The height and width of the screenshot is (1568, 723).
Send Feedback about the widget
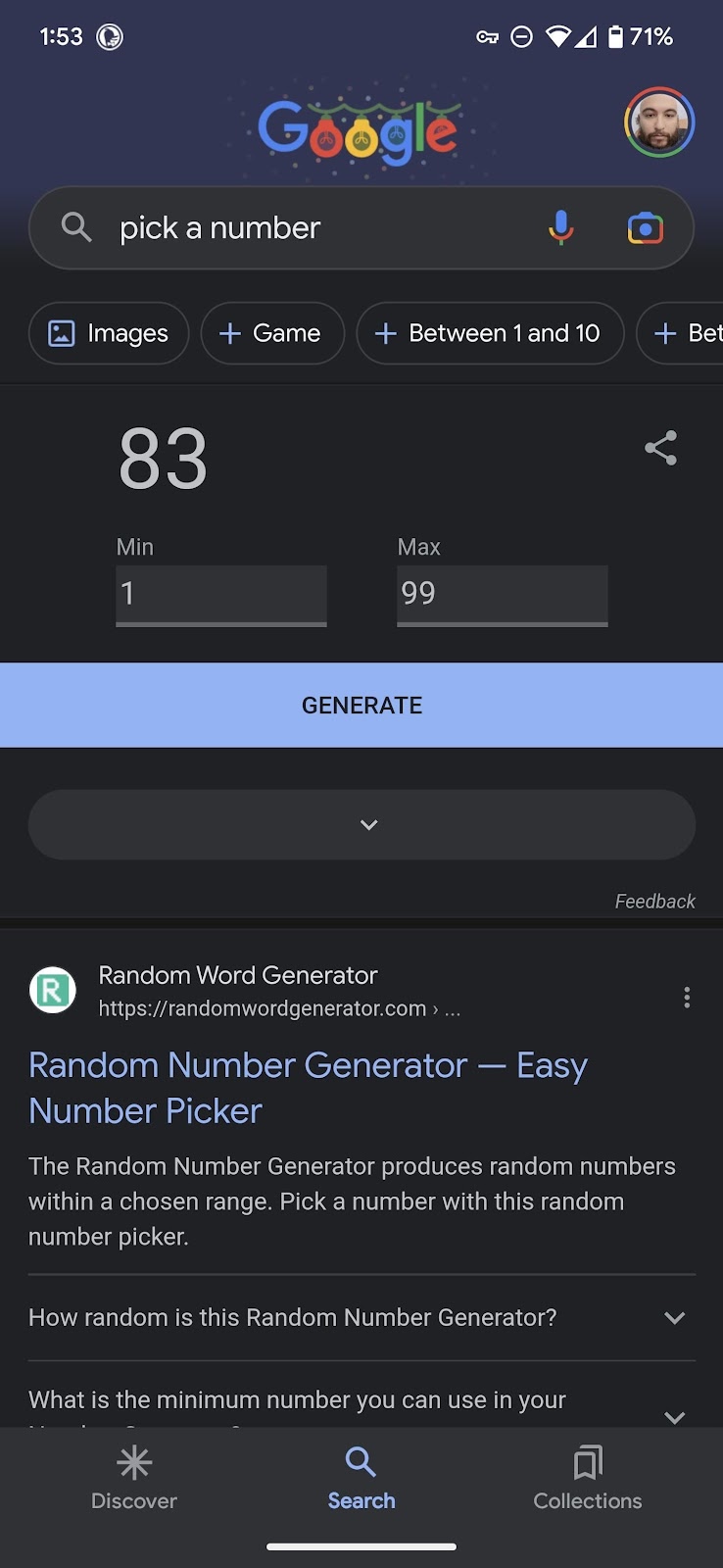(x=654, y=901)
